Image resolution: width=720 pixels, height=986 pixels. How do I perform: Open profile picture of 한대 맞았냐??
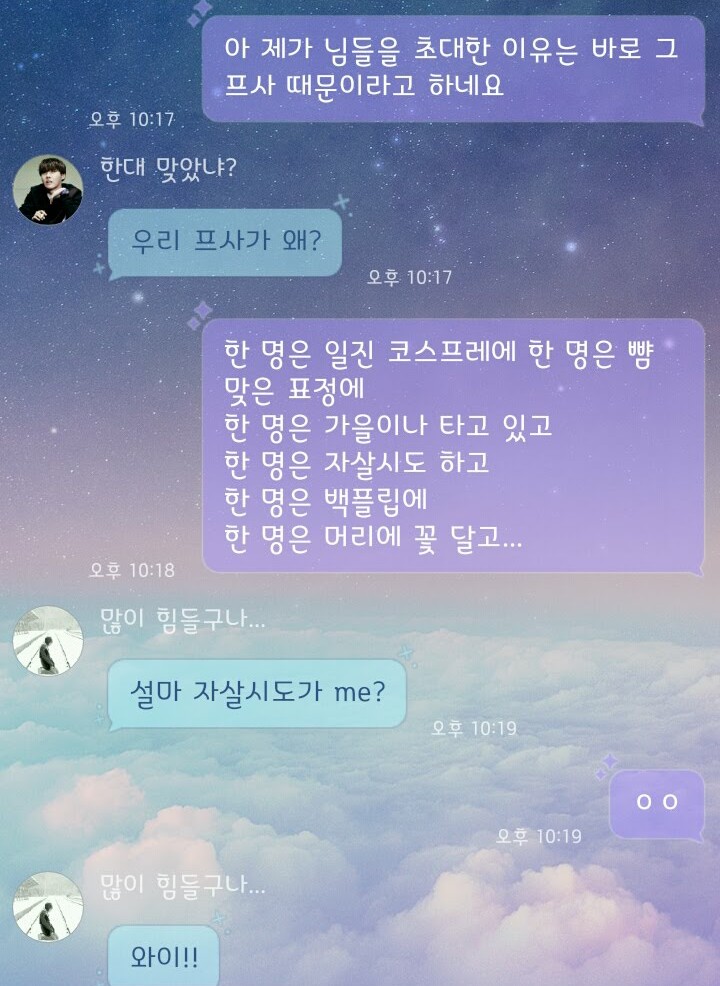tap(48, 189)
